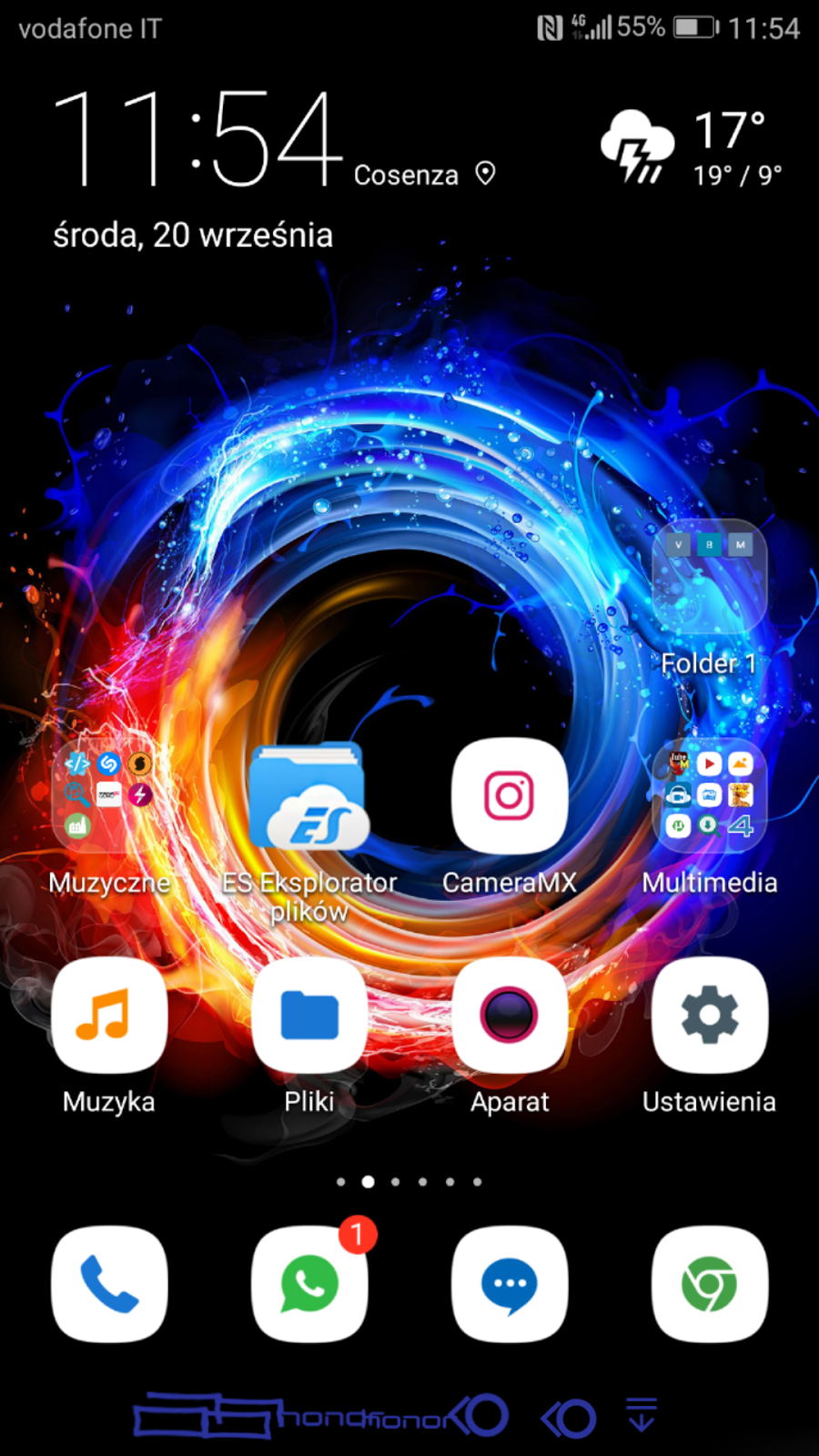Open the Muzyka app
The height and width of the screenshot is (1456, 819).
tap(109, 1015)
